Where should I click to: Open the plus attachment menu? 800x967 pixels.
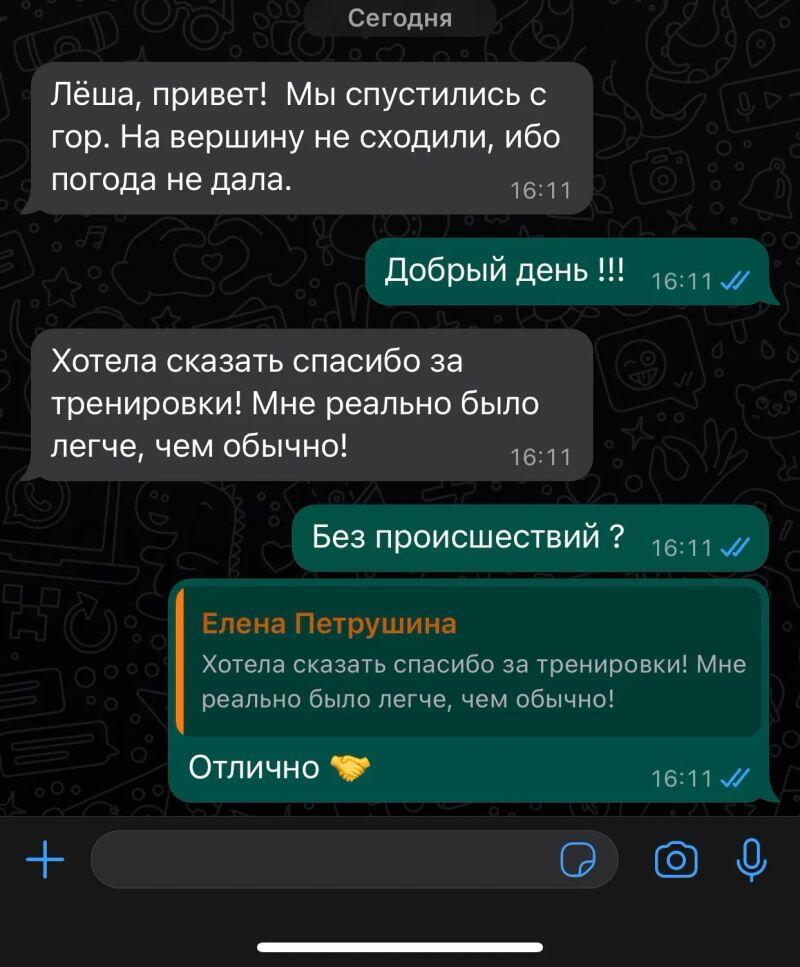(x=44, y=859)
